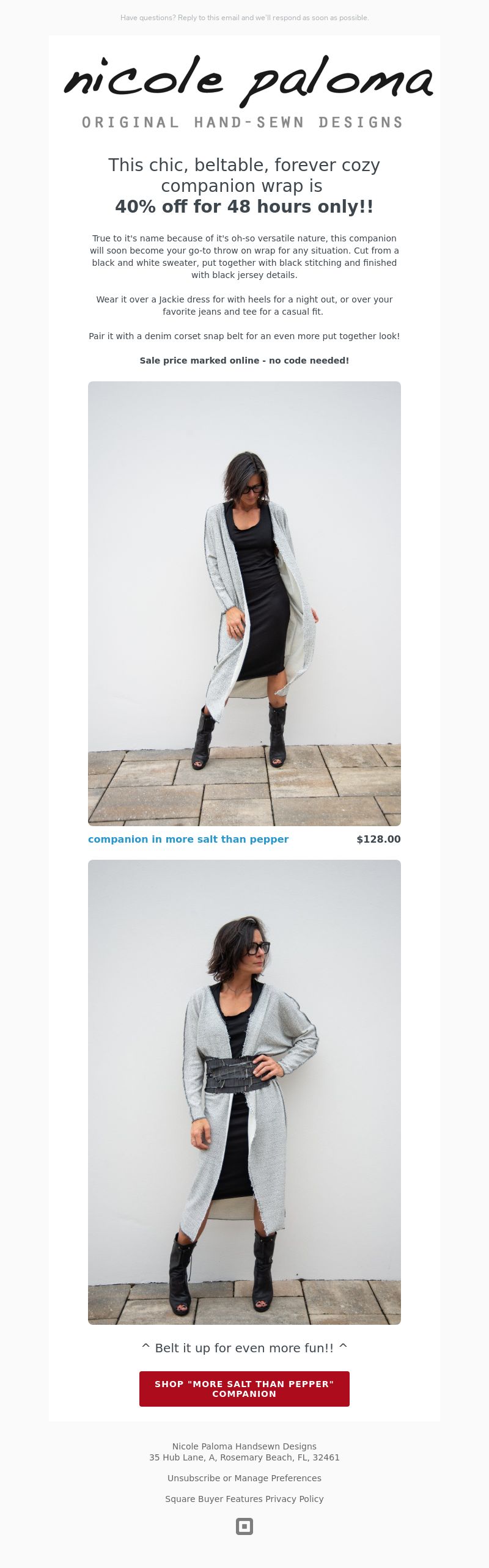Tap the Shop "More Salt Than Pepper" Companion button
This screenshot has width=489, height=1568.
click(x=244, y=1388)
